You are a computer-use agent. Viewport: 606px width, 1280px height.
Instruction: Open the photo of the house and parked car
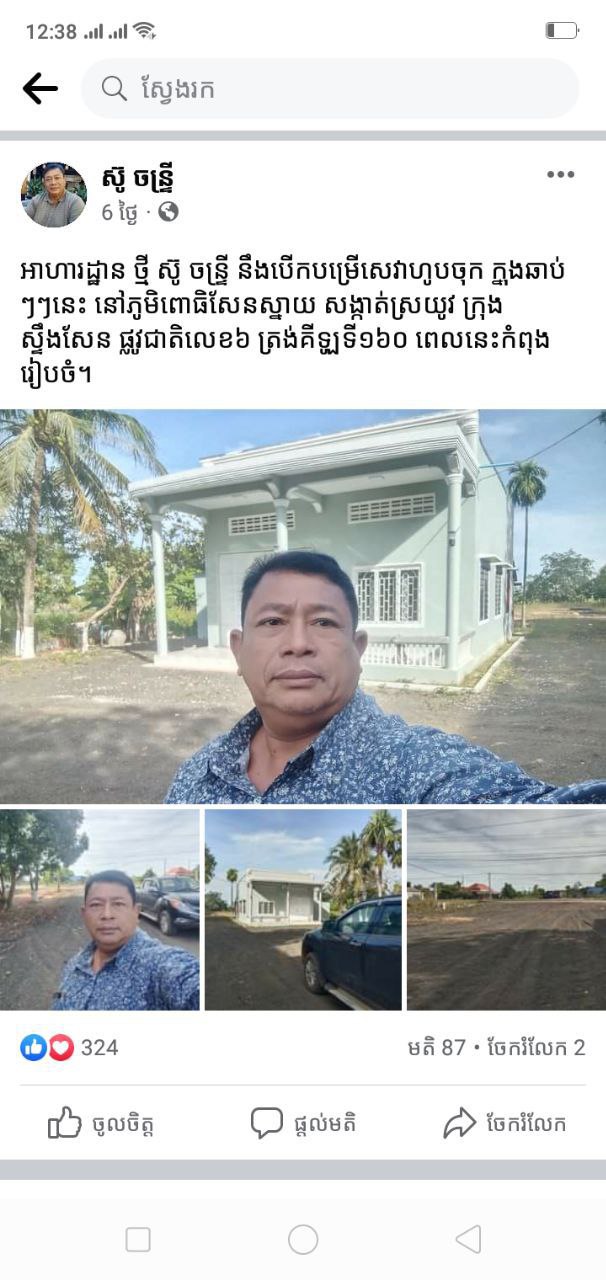(x=303, y=909)
